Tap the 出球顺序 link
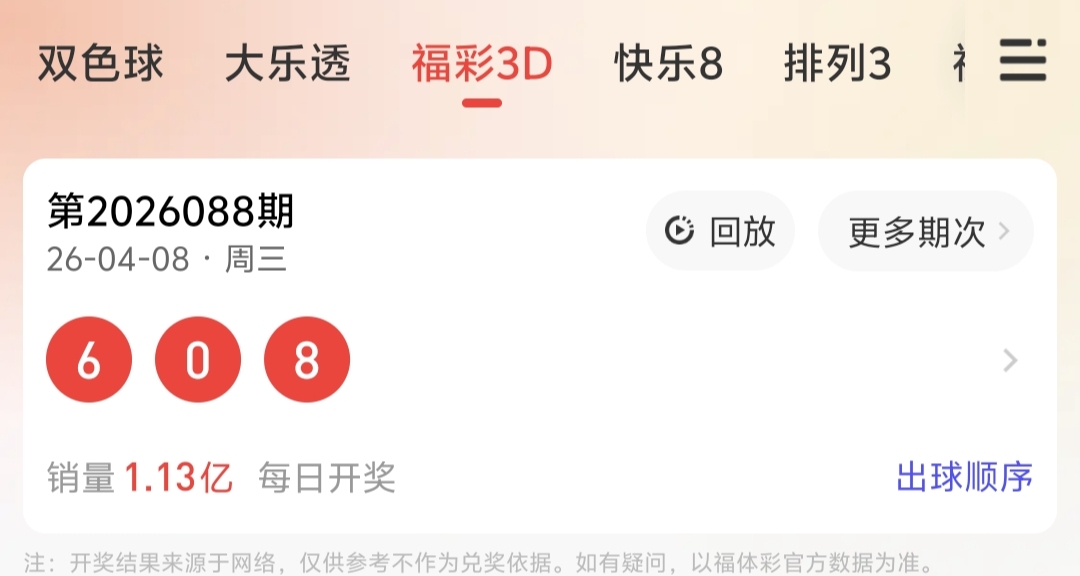 tap(964, 477)
